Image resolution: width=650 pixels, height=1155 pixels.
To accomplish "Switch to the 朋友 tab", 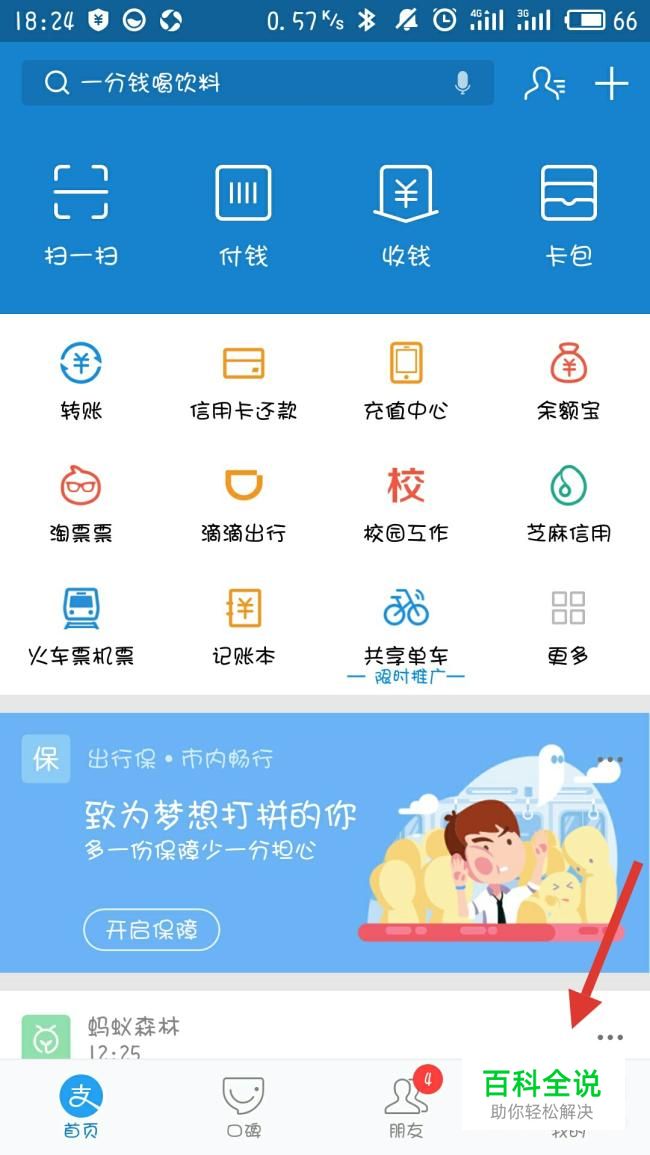I will point(405,1108).
